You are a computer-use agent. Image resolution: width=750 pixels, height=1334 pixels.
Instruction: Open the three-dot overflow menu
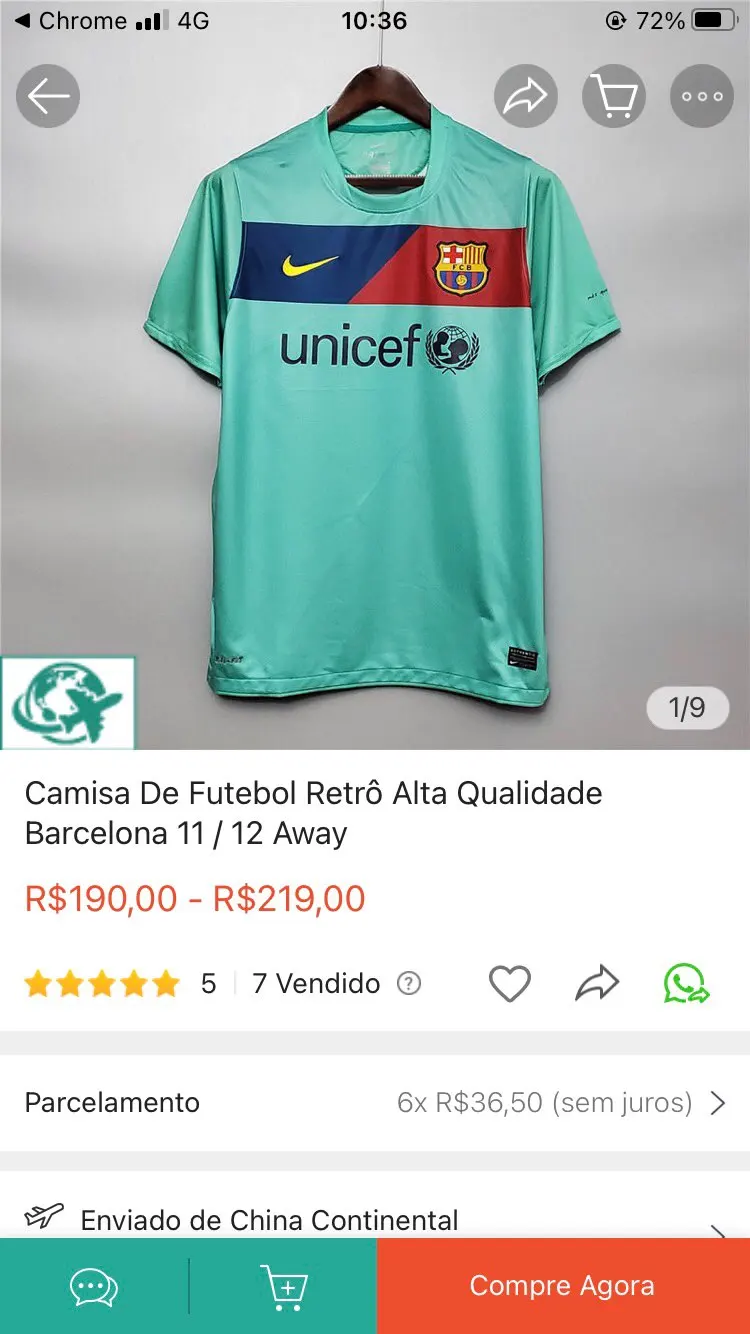point(702,96)
